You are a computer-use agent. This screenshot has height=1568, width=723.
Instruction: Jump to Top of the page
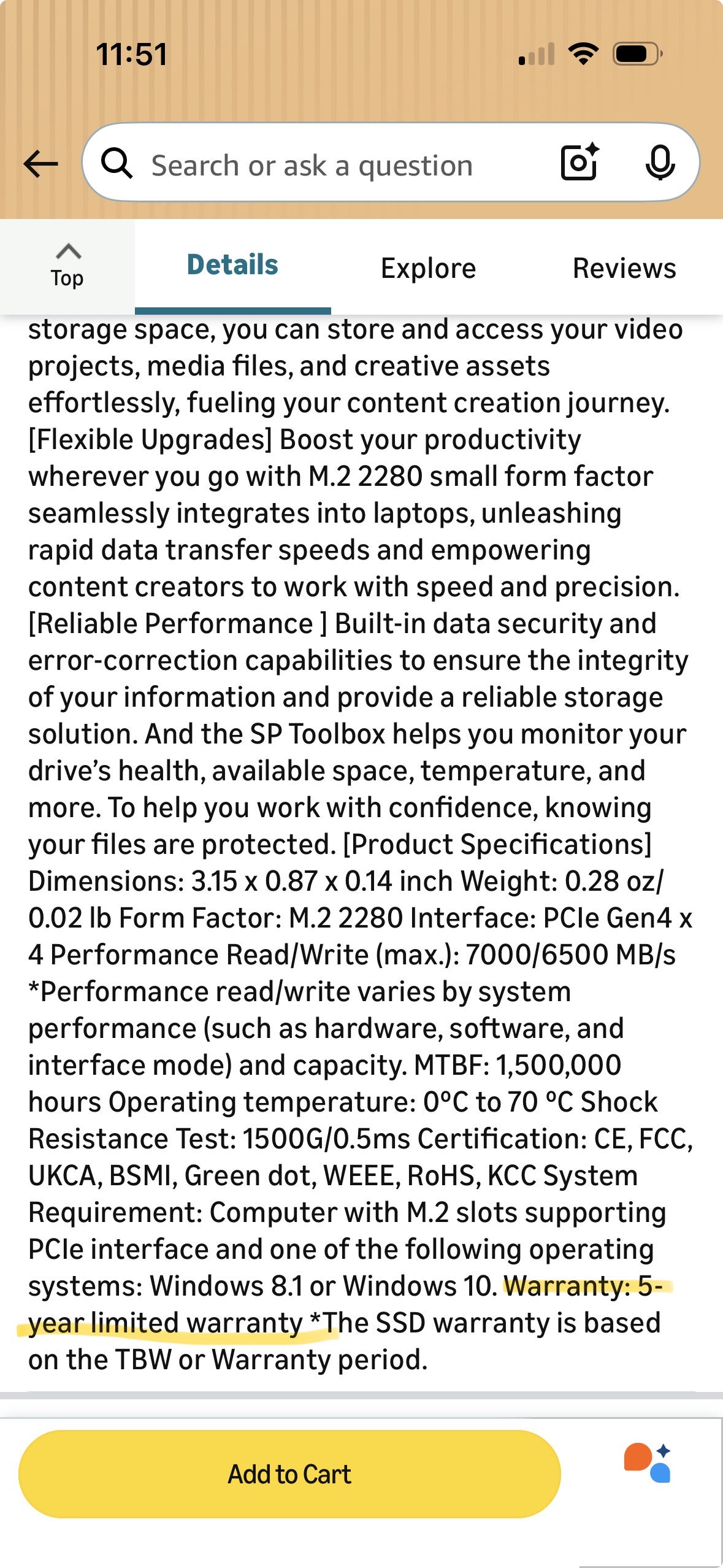pyautogui.click(x=67, y=266)
